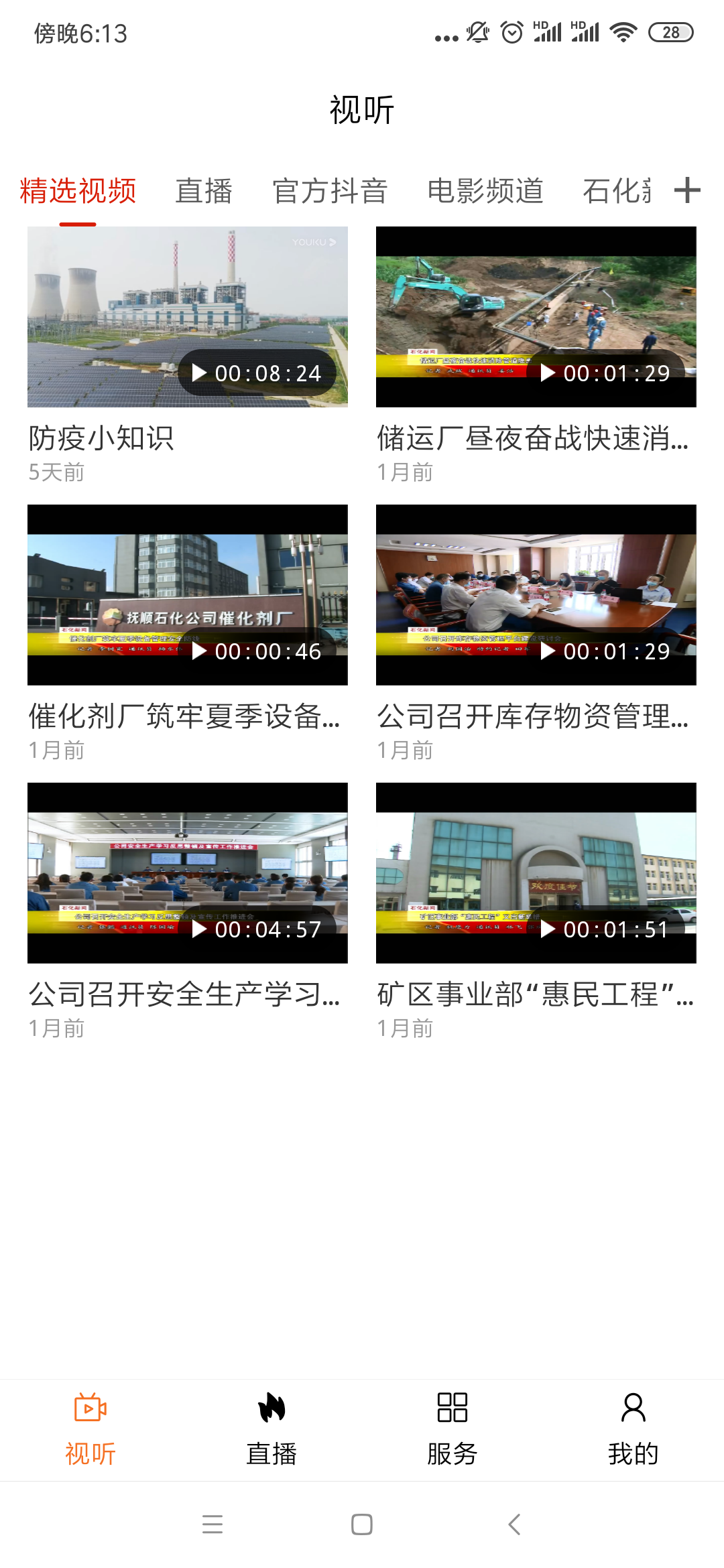The width and height of the screenshot is (724, 1568).
Task: Open the 服务 bottom tab
Action: pos(452,1430)
